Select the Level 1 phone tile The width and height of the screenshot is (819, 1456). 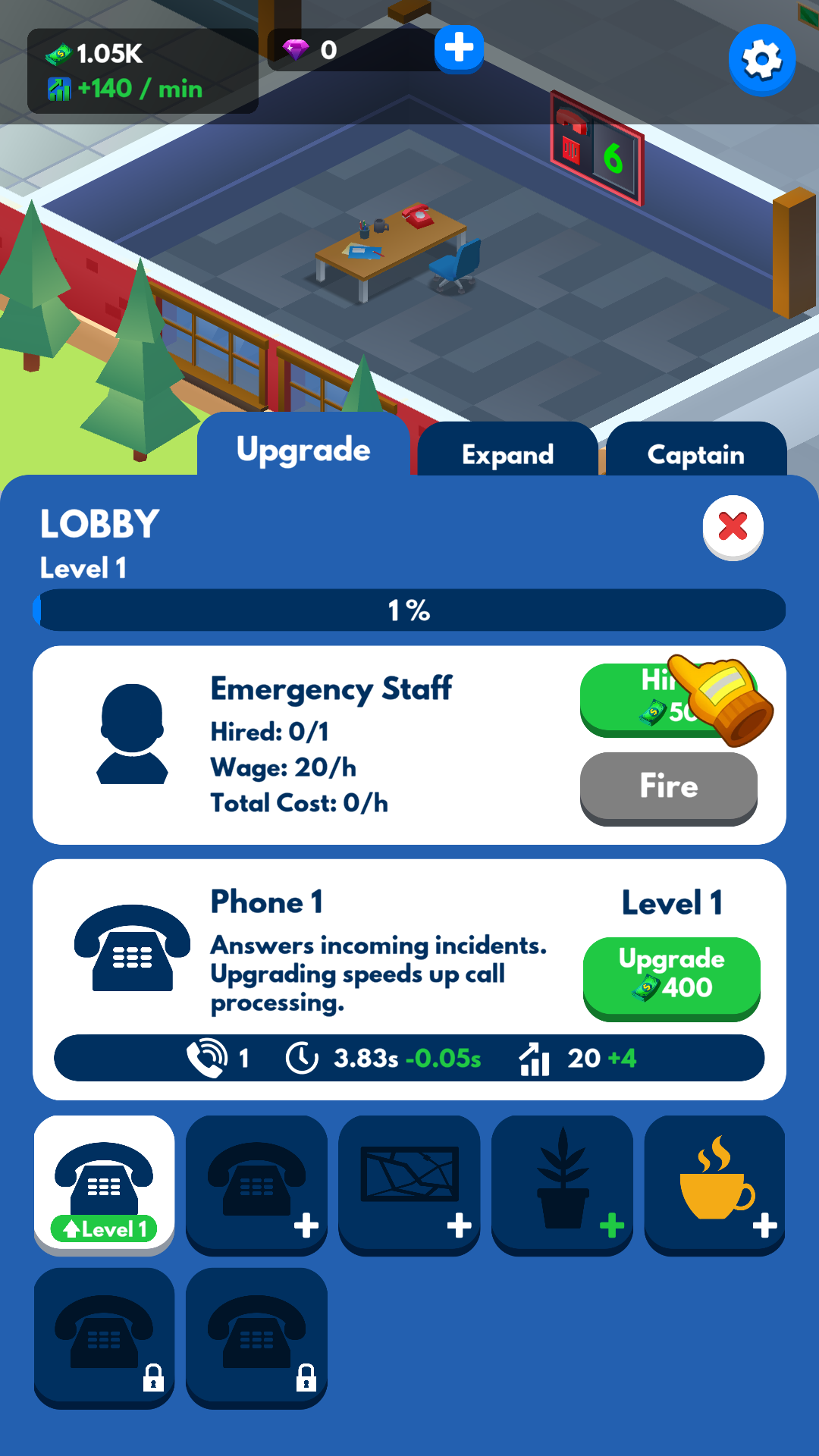click(105, 1183)
